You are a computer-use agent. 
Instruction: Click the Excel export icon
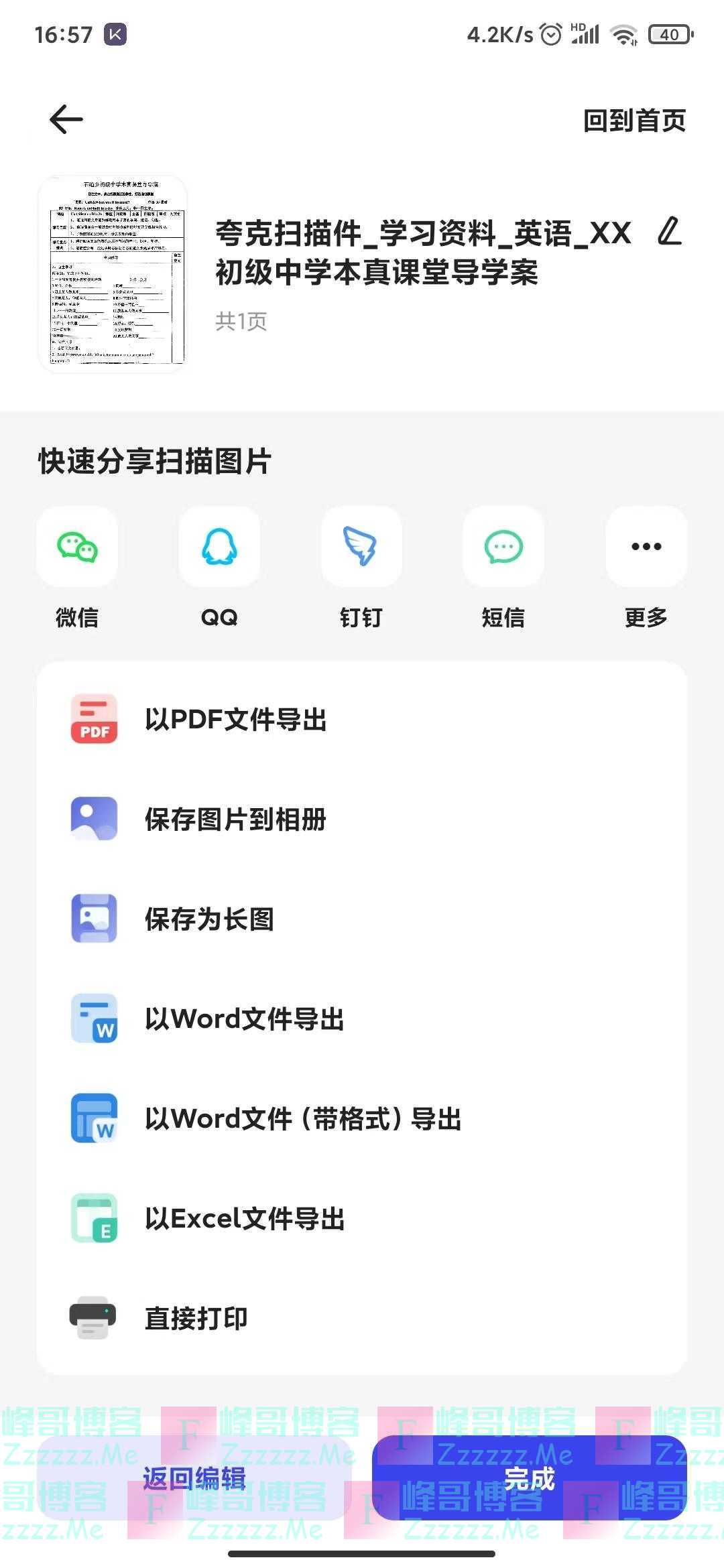point(95,1219)
